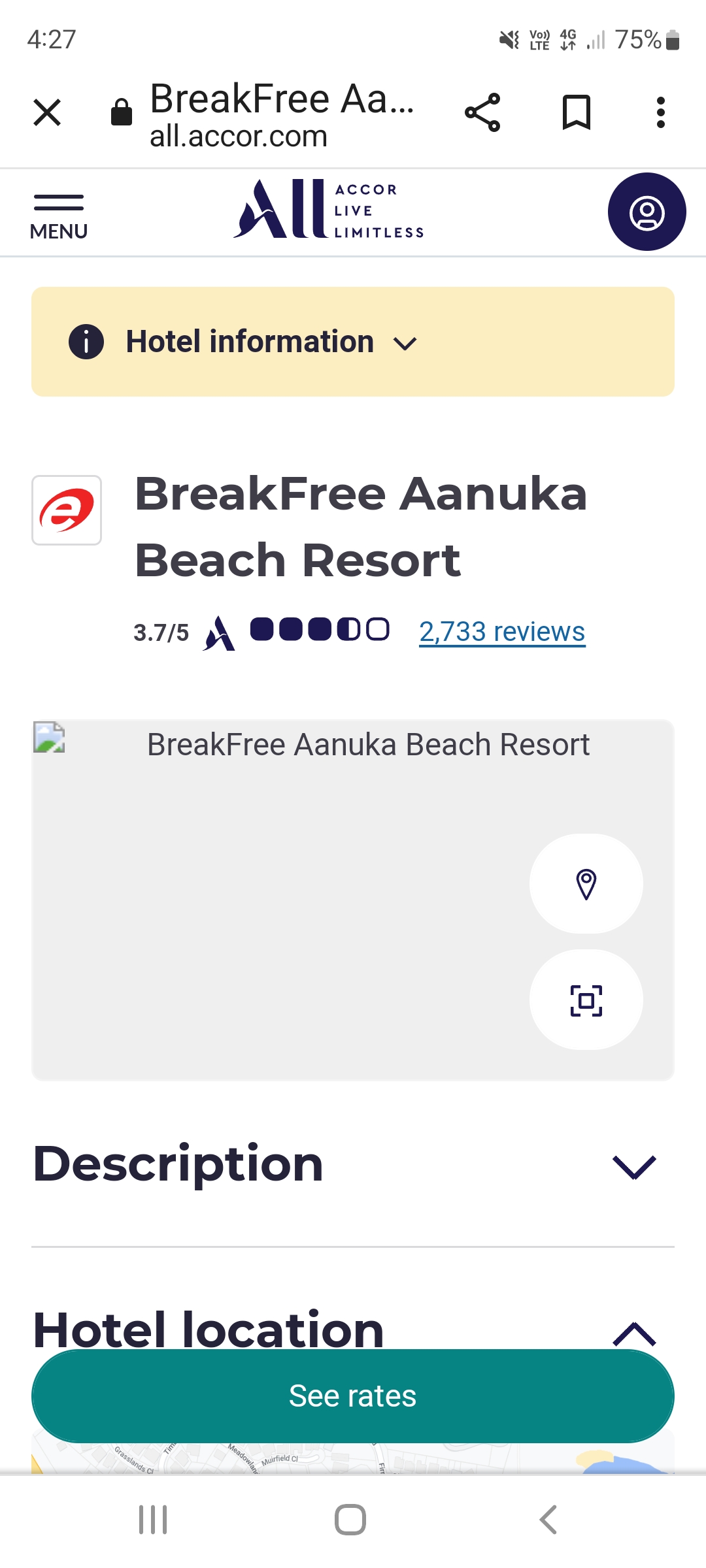Viewport: 706px width, 1568px height.
Task: Tap the map pin location button
Action: tap(586, 883)
